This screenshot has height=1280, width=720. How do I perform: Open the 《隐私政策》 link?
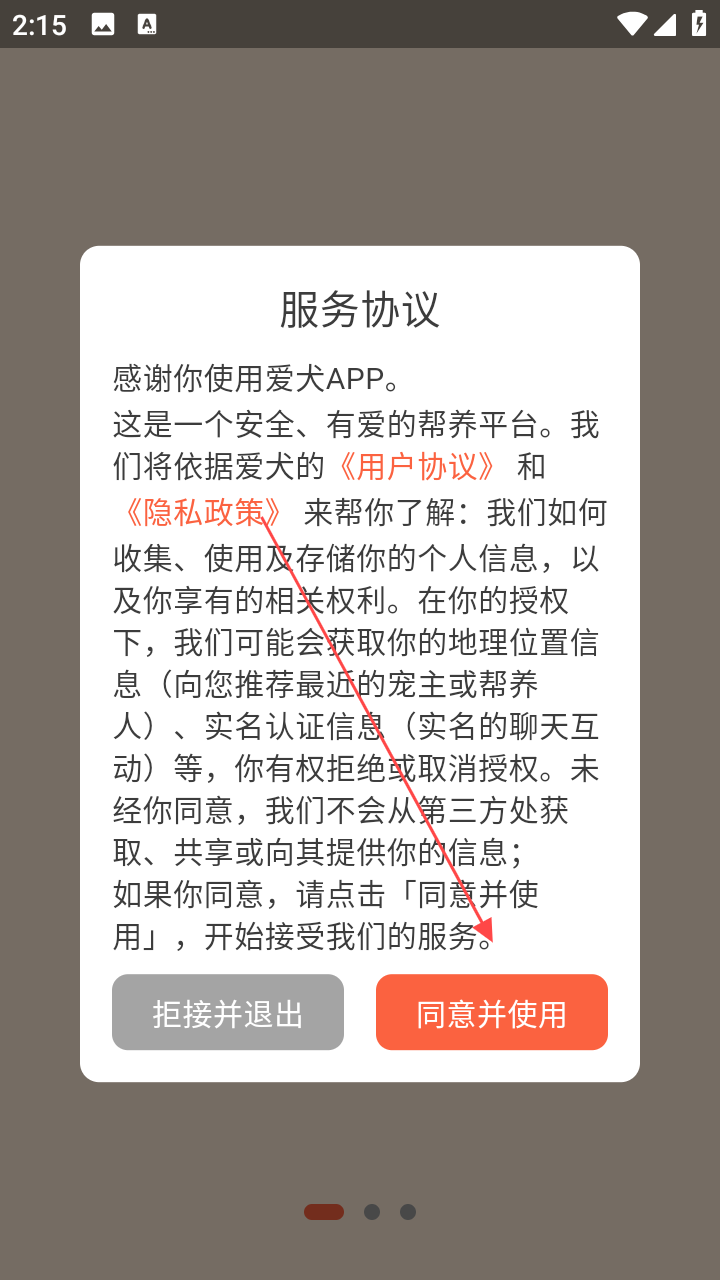[203, 513]
